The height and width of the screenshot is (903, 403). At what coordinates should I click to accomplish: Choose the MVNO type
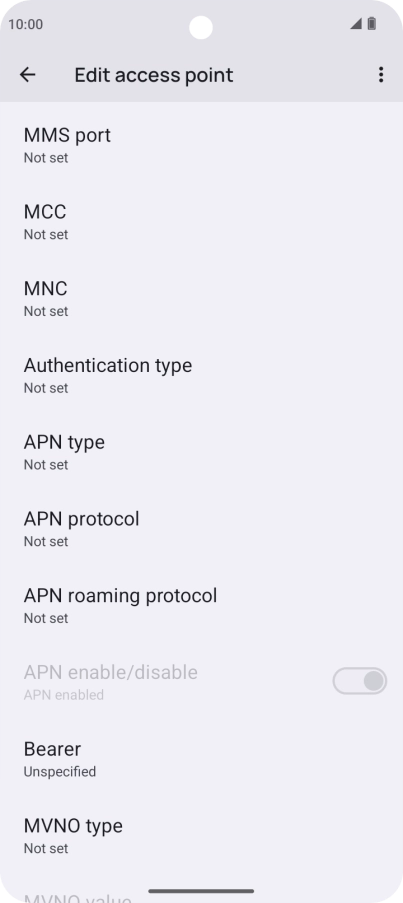202,836
